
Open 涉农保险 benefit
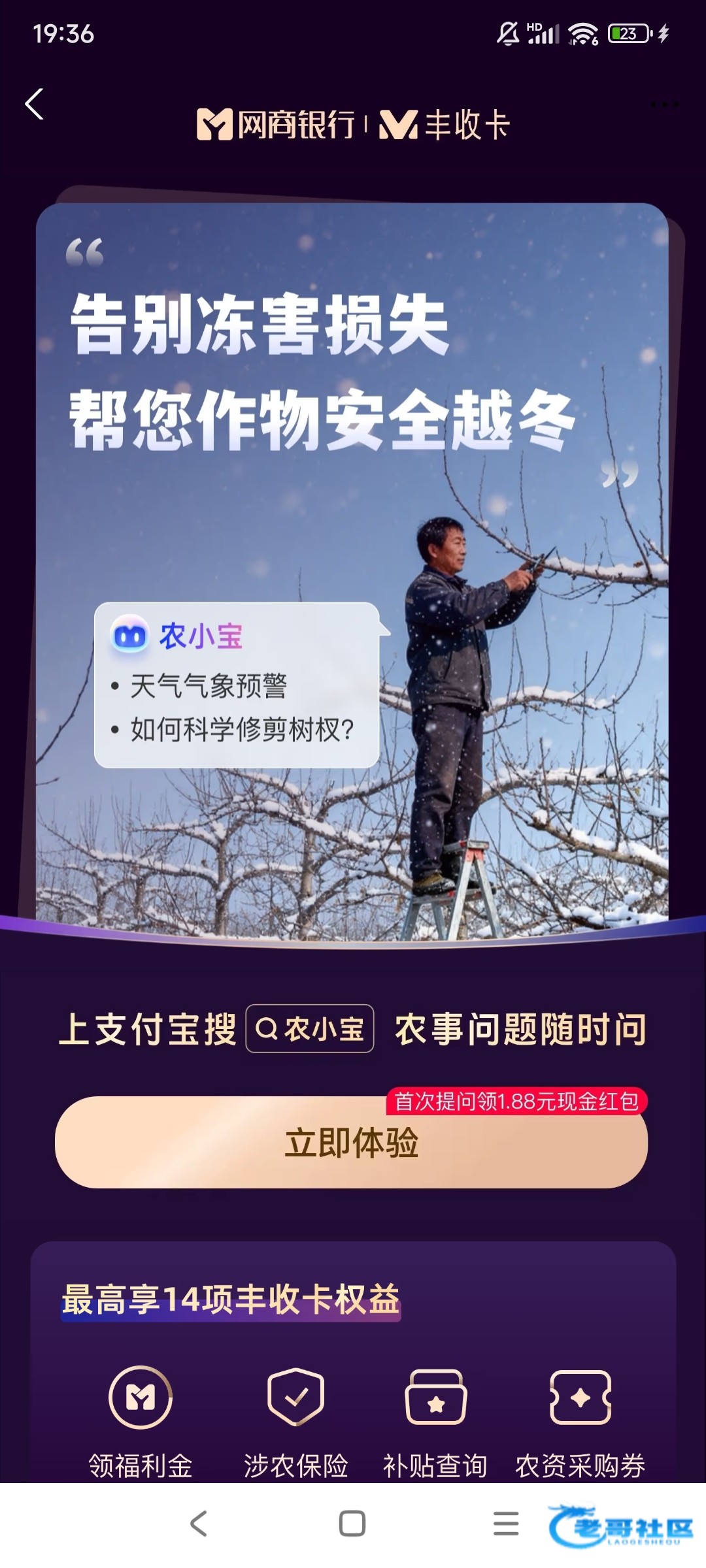coord(295,1418)
